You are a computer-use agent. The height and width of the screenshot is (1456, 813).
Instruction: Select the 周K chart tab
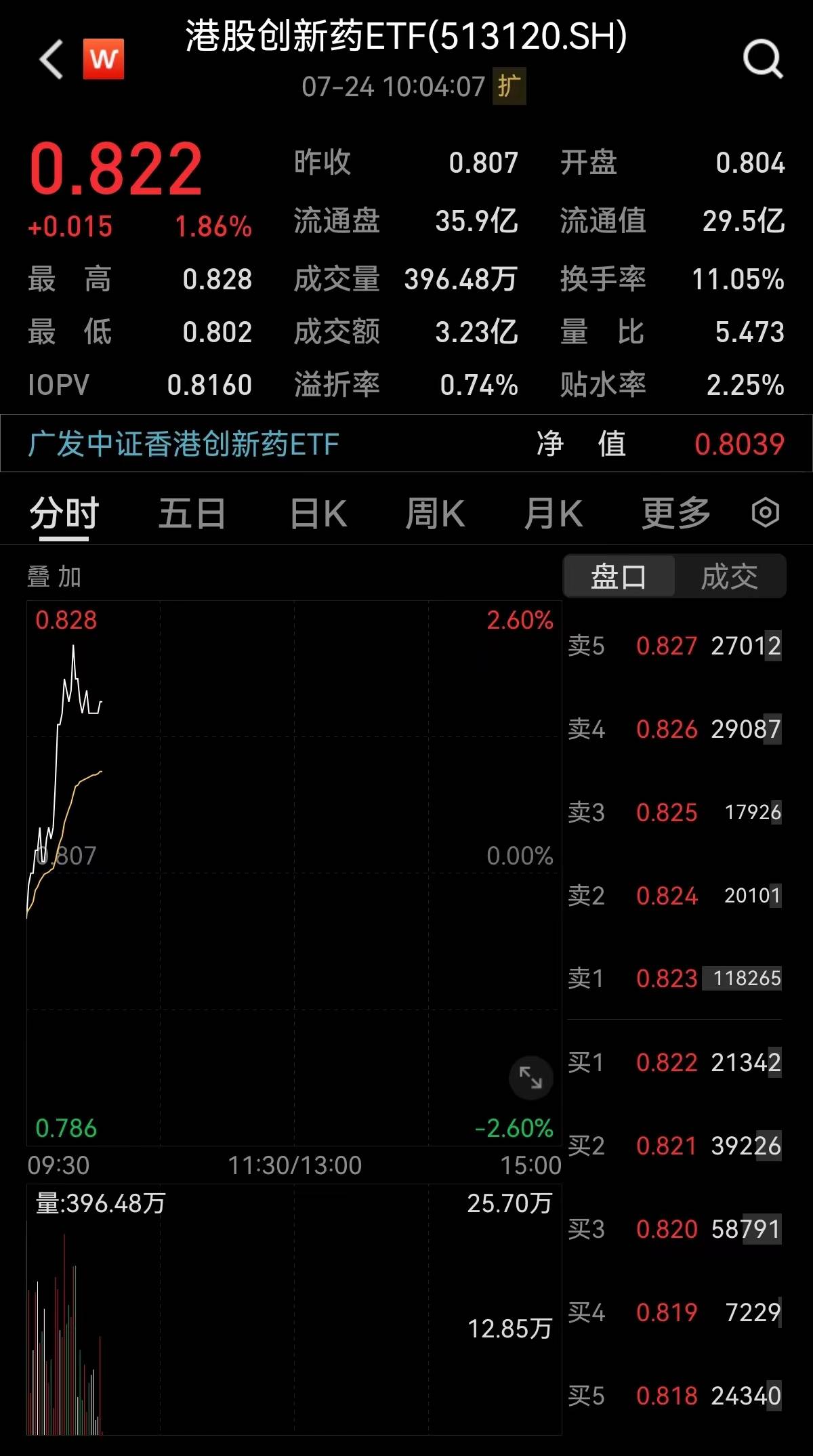pos(435,513)
